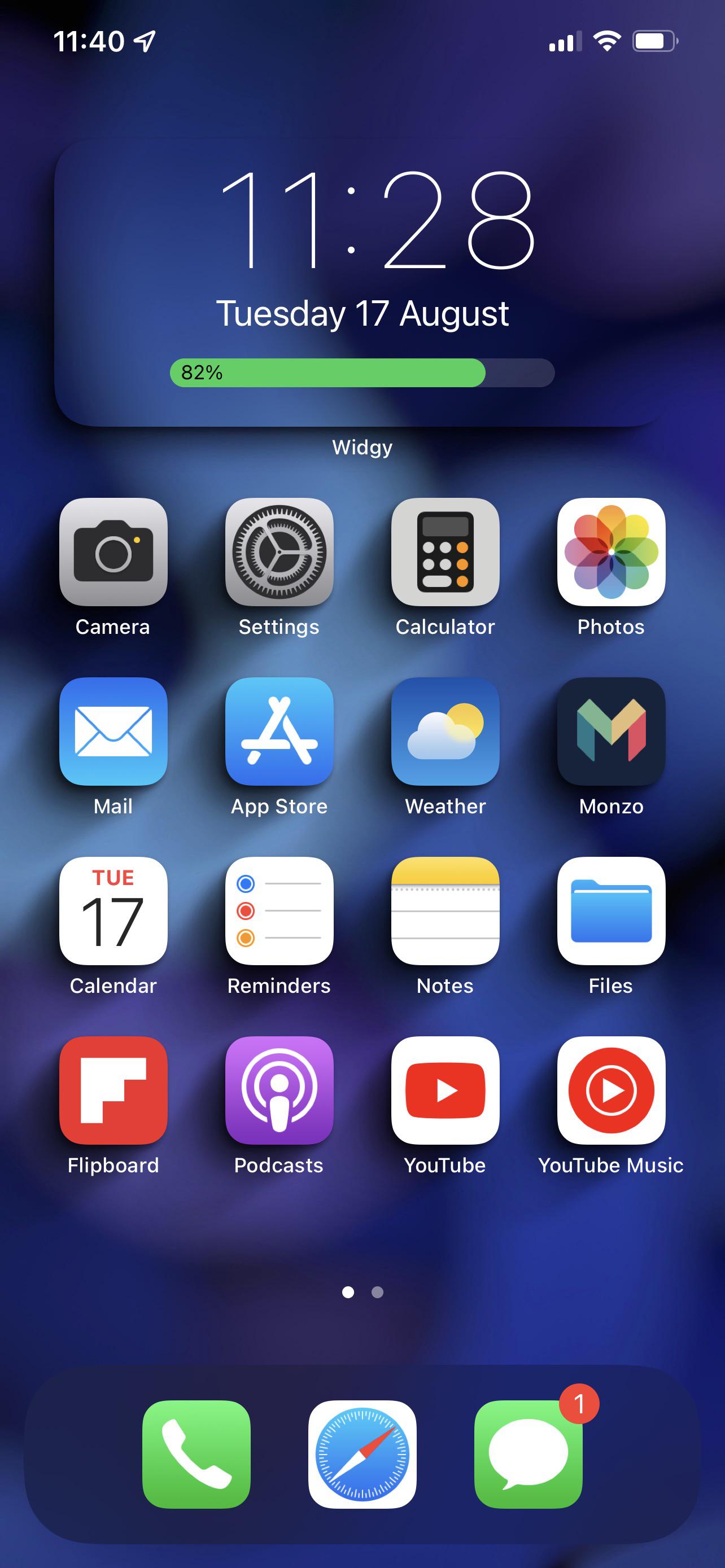The width and height of the screenshot is (725, 1568).
Task: Open the Reminders app
Action: pyautogui.click(x=279, y=911)
